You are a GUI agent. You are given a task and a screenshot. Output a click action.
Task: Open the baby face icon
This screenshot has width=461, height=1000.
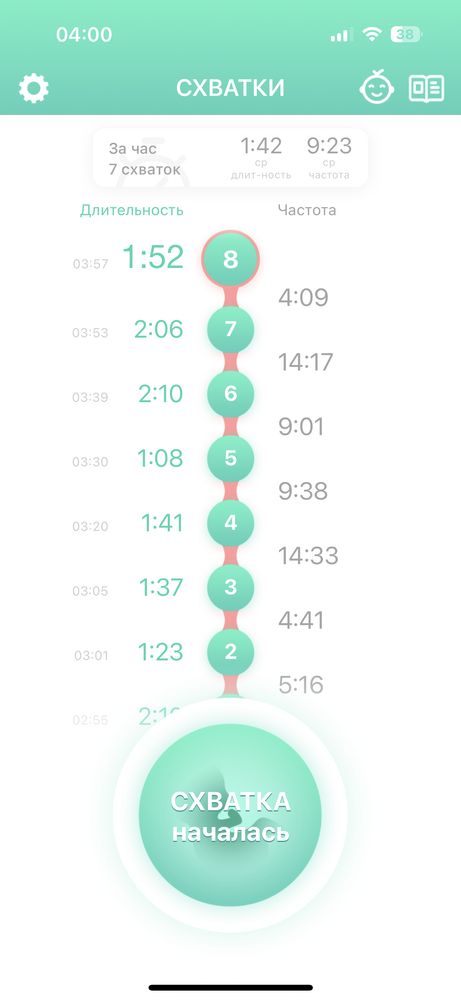pyautogui.click(x=377, y=88)
